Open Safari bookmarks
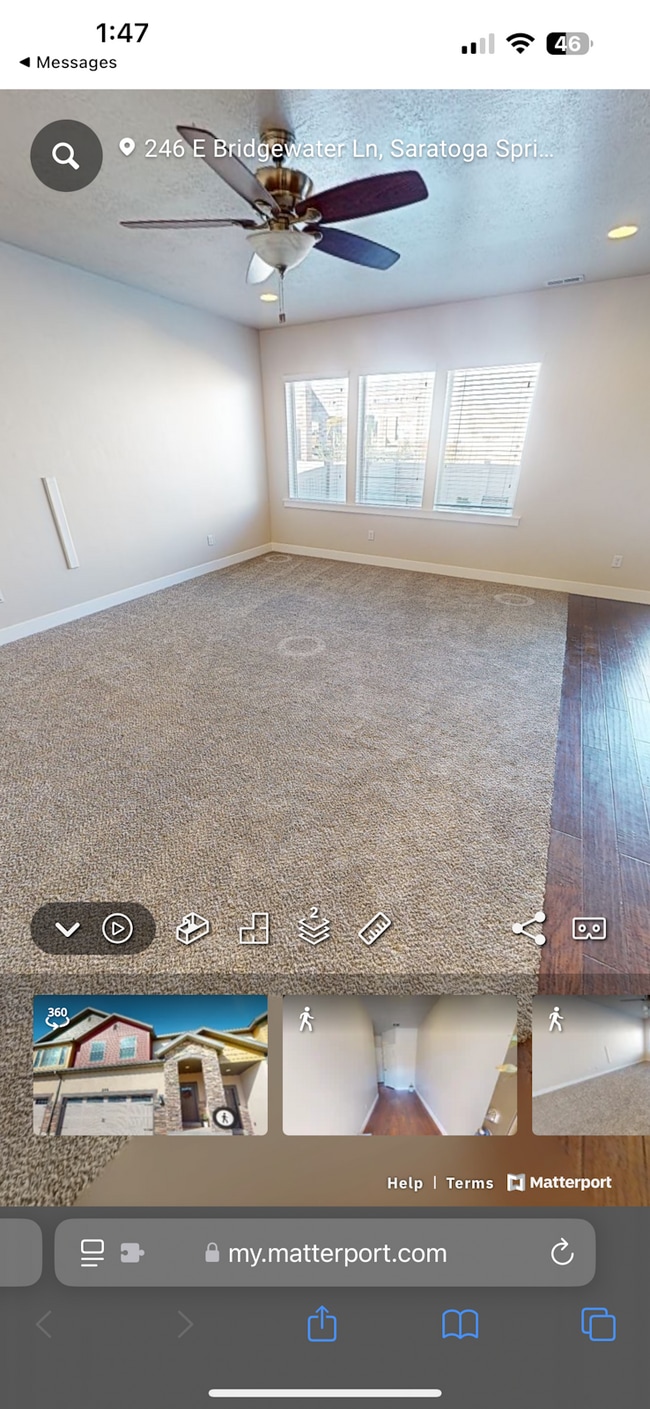The width and height of the screenshot is (650, 1409). coord(460,1325)
